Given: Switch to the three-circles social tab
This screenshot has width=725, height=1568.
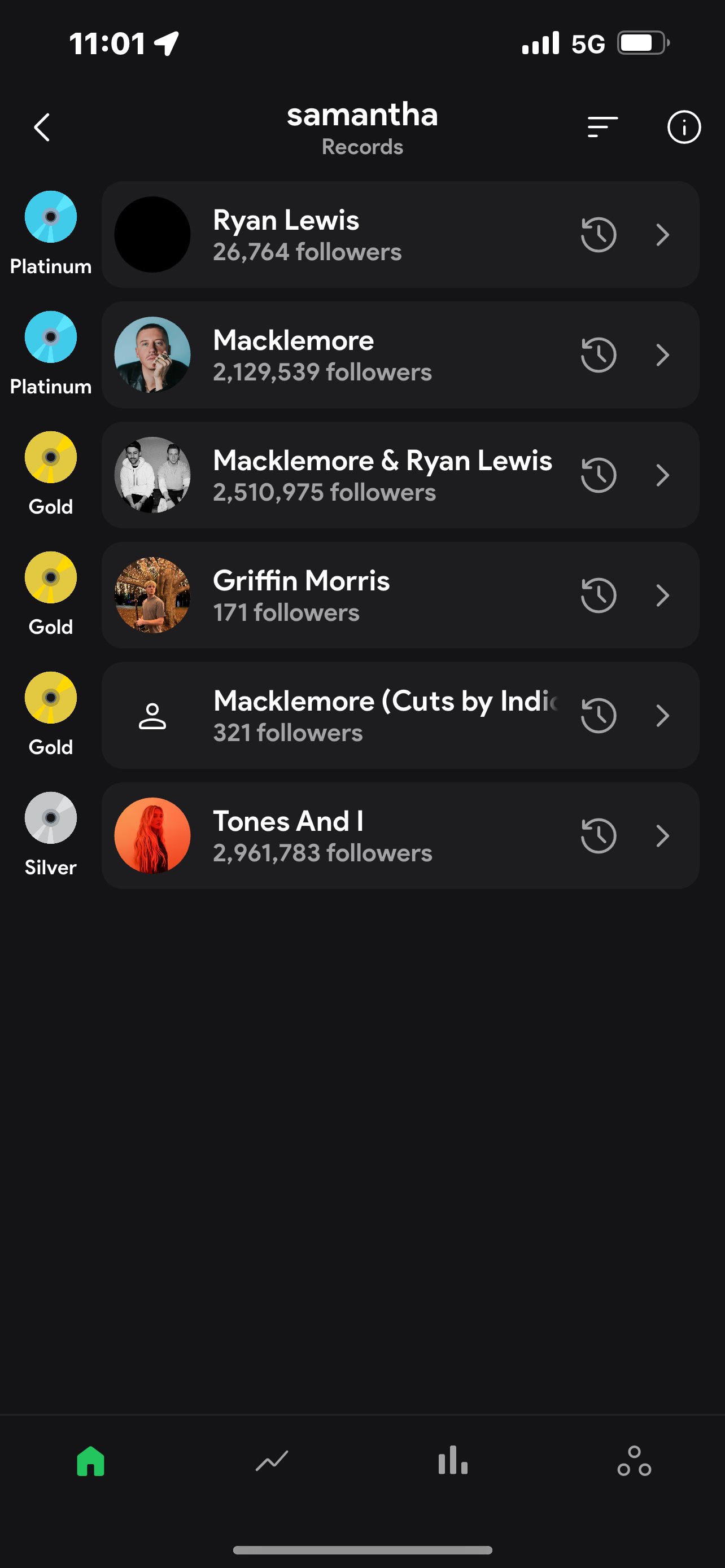Looking at the screenshot, I should pyautogui.click(x=634, y=1461).
